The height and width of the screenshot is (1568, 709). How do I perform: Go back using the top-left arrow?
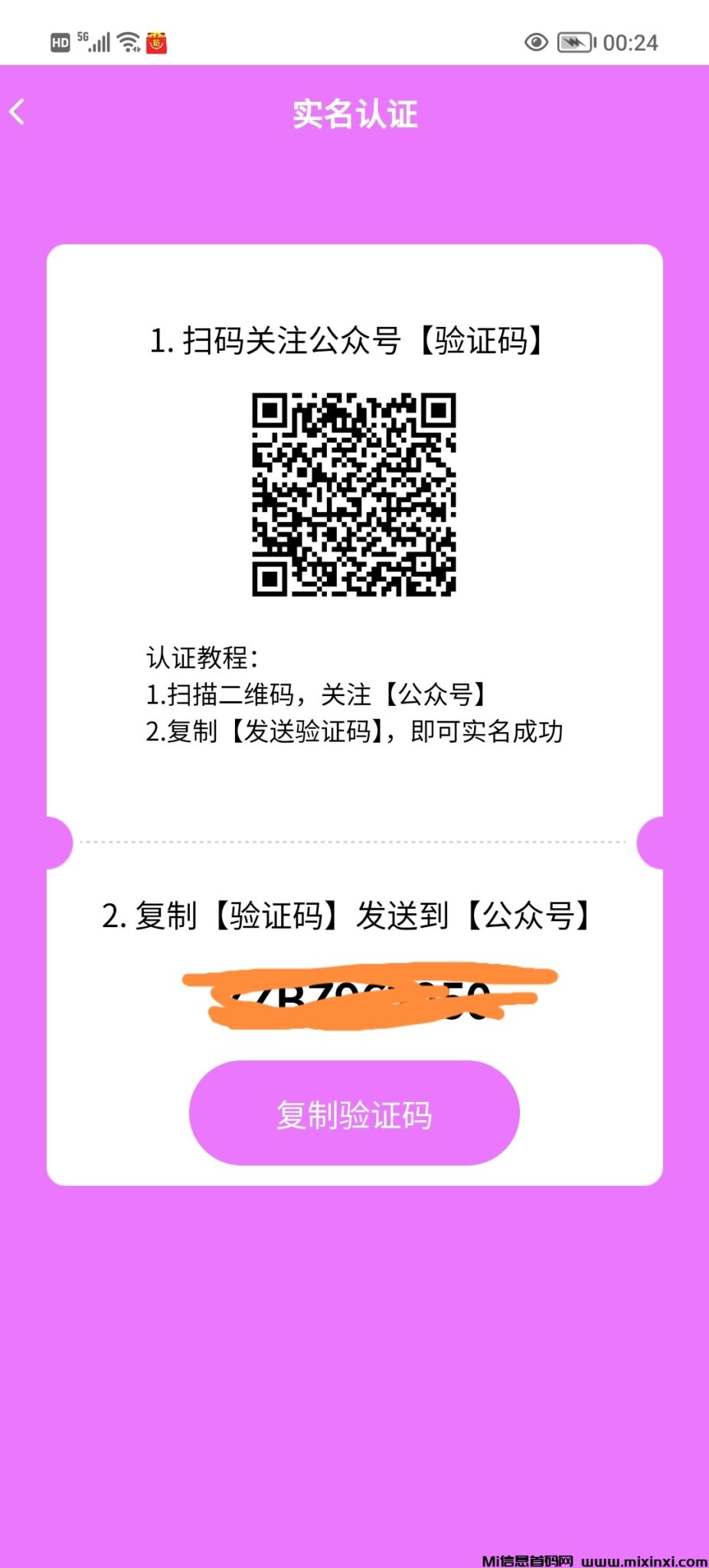point(18,112)
